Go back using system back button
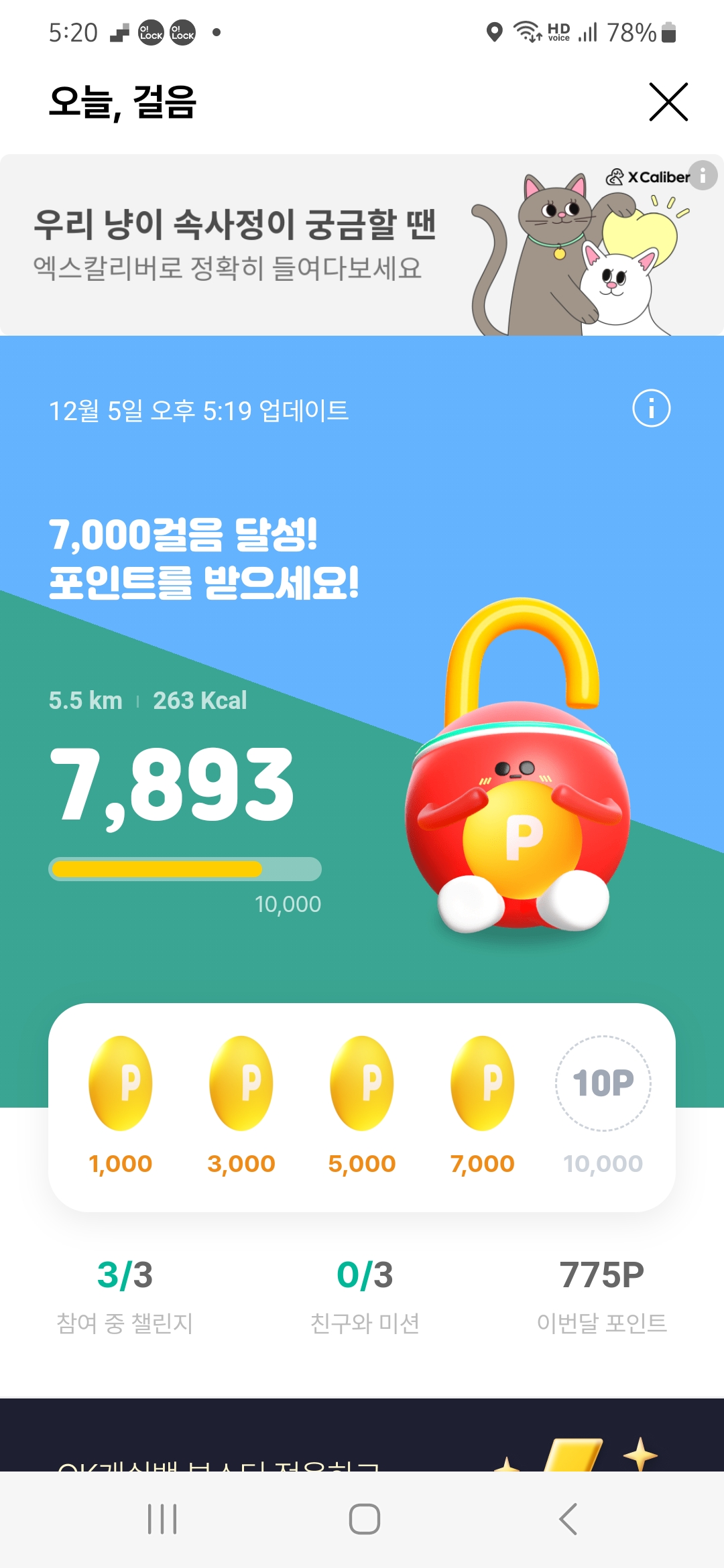Viewport: 724px width, 1568px height. click(x=568, y=1518)
